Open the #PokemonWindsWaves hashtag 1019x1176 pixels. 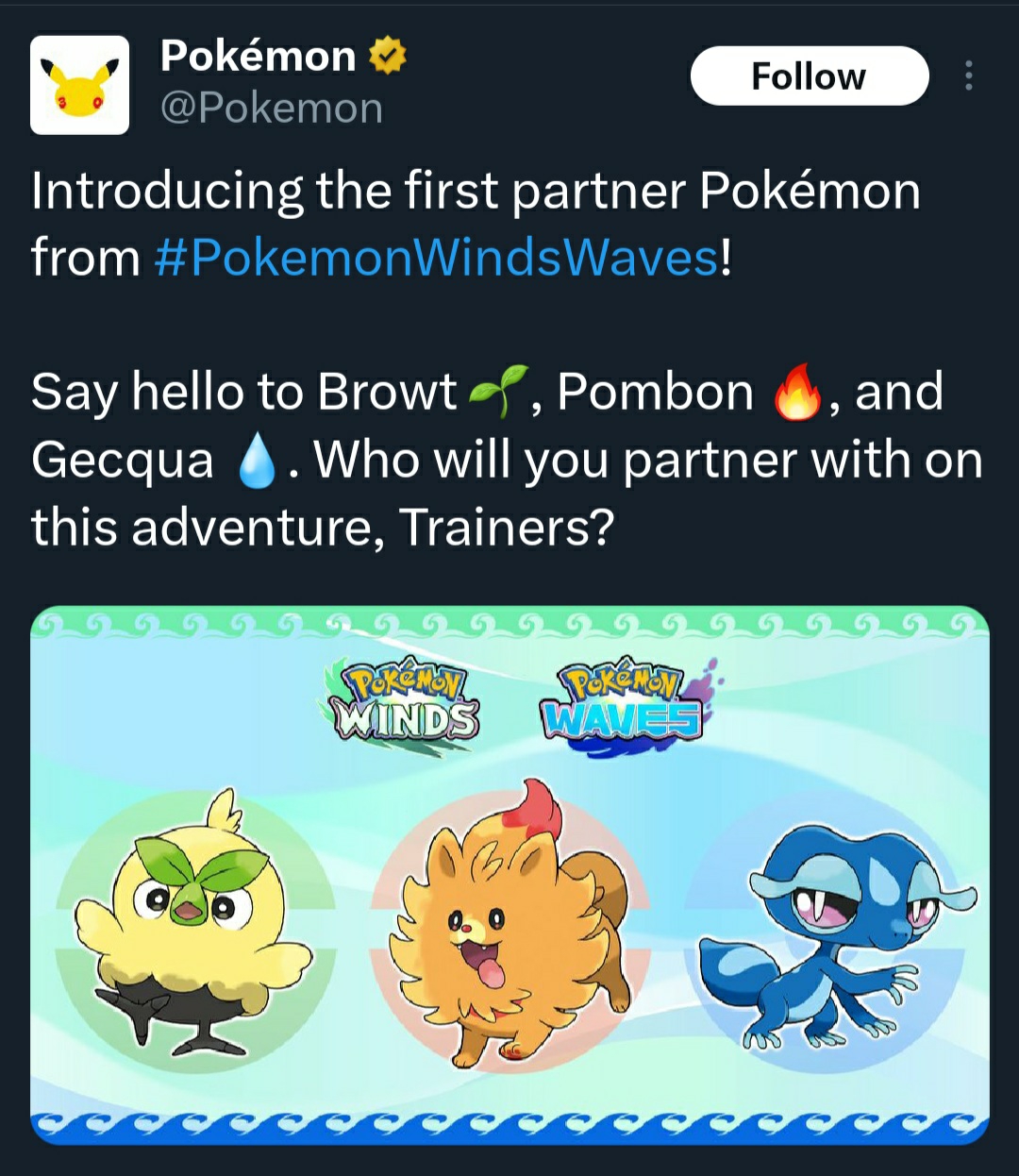tap(436, 257)
